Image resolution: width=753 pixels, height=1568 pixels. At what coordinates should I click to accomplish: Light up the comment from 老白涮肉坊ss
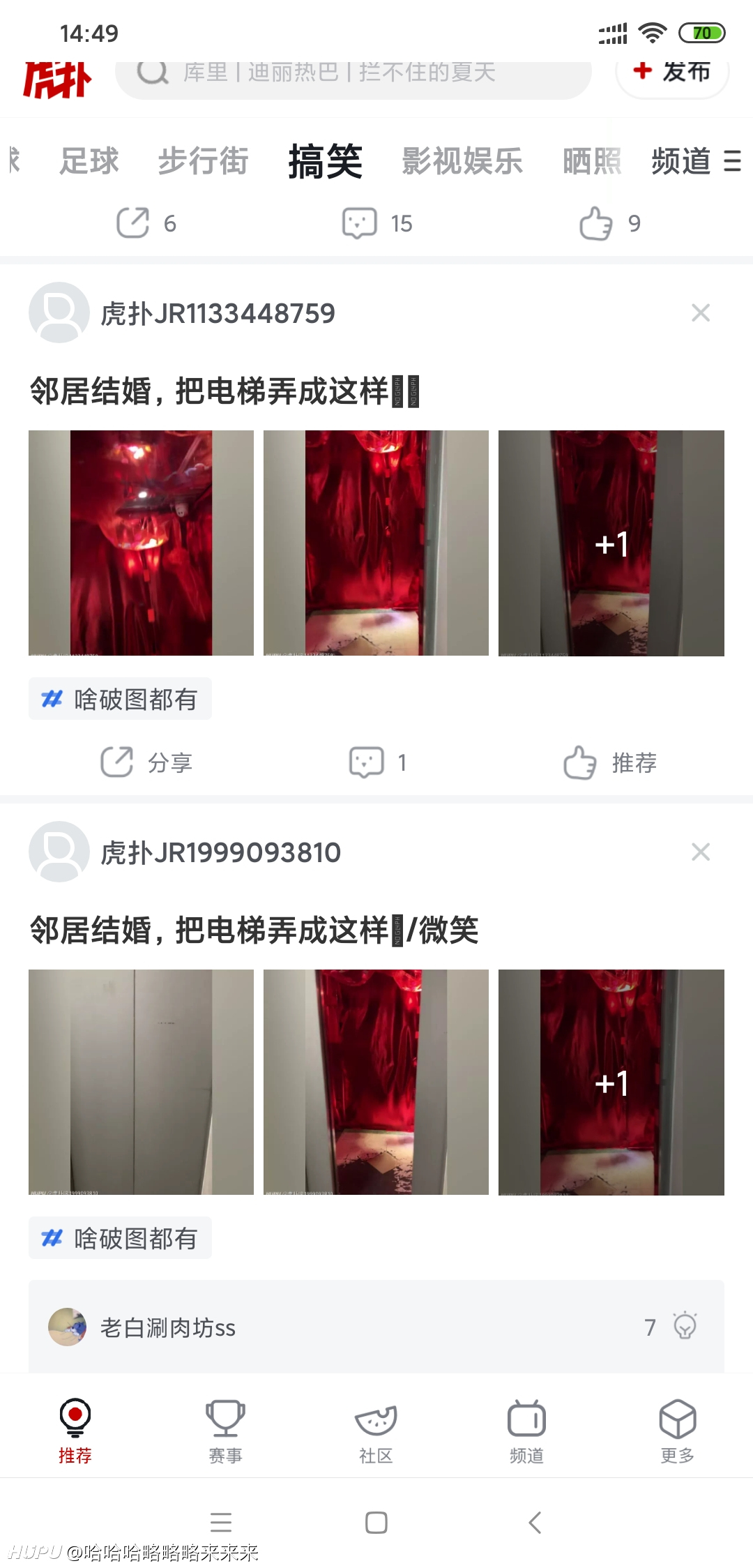[x=685, y=1326]
